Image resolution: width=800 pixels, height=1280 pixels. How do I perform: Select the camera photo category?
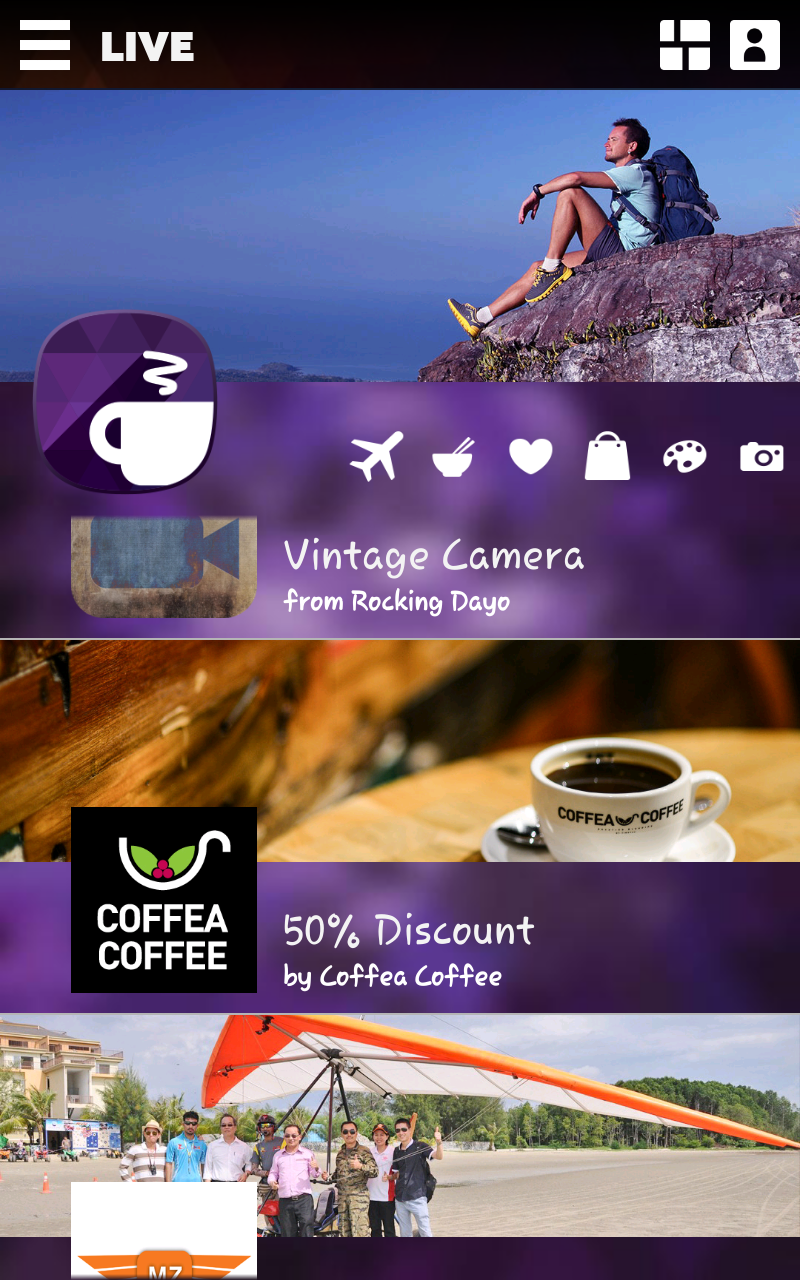click(x=762, y=457)
